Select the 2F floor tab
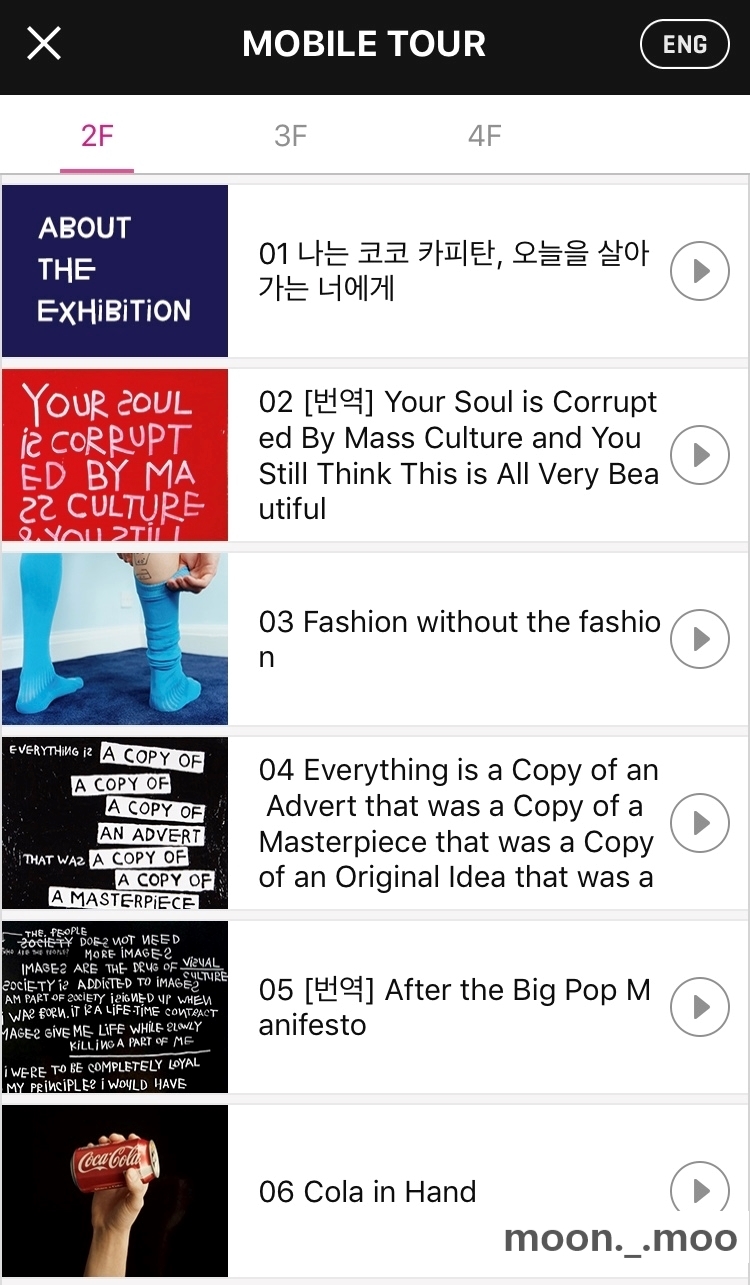 coord(97,136)
